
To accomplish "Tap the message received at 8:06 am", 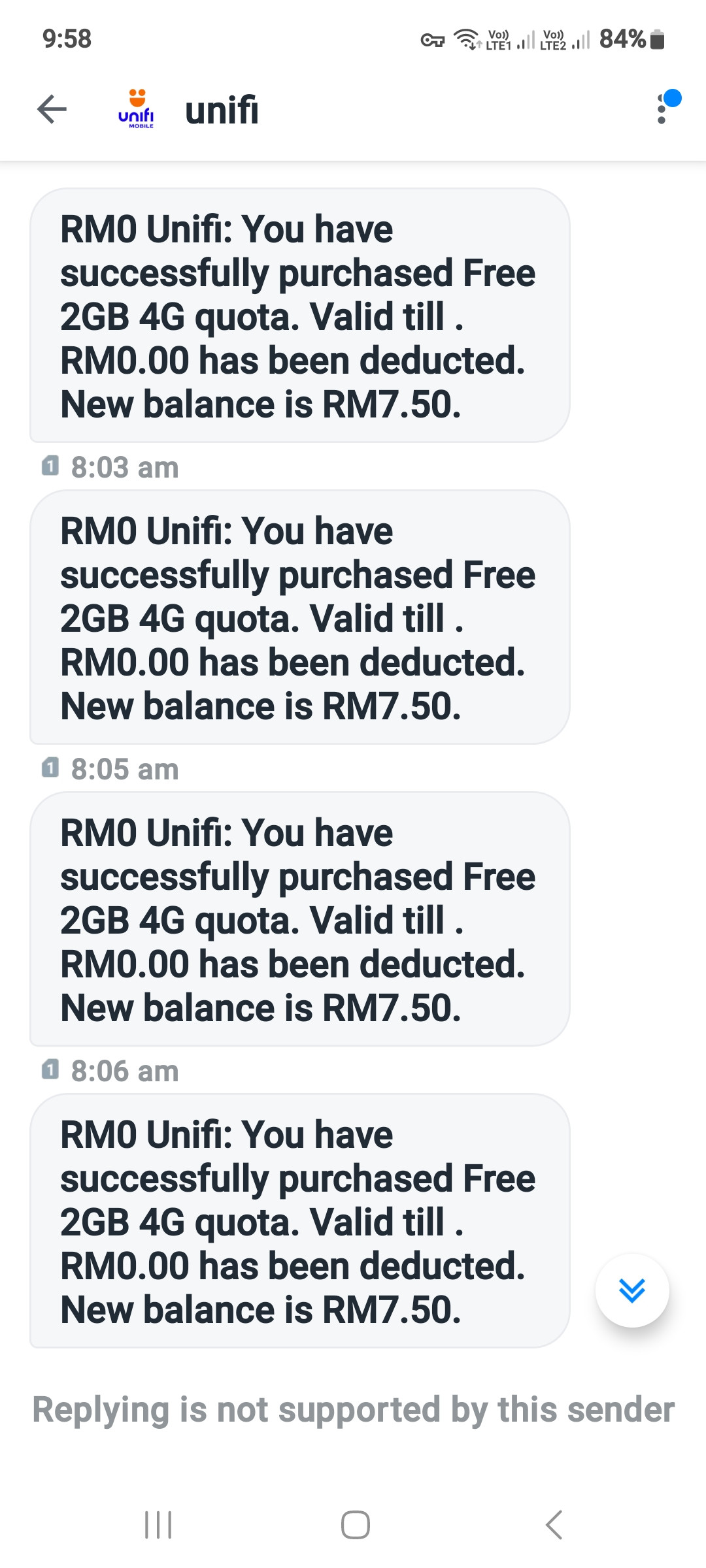I will (300, 919).
